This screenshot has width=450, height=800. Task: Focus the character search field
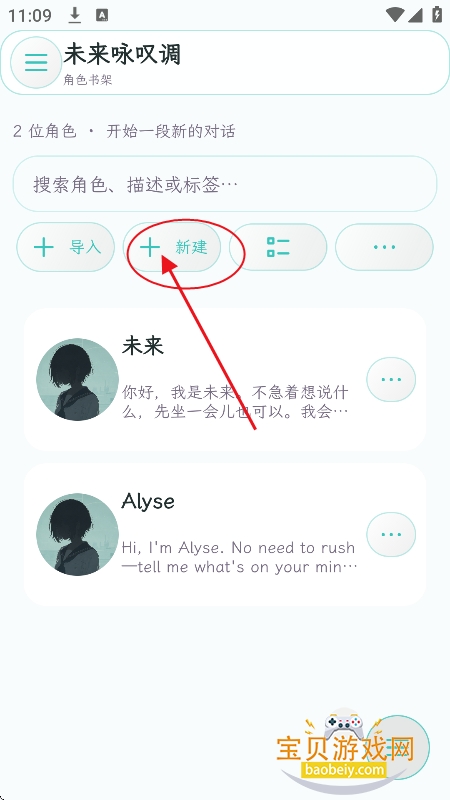(225, 184)
